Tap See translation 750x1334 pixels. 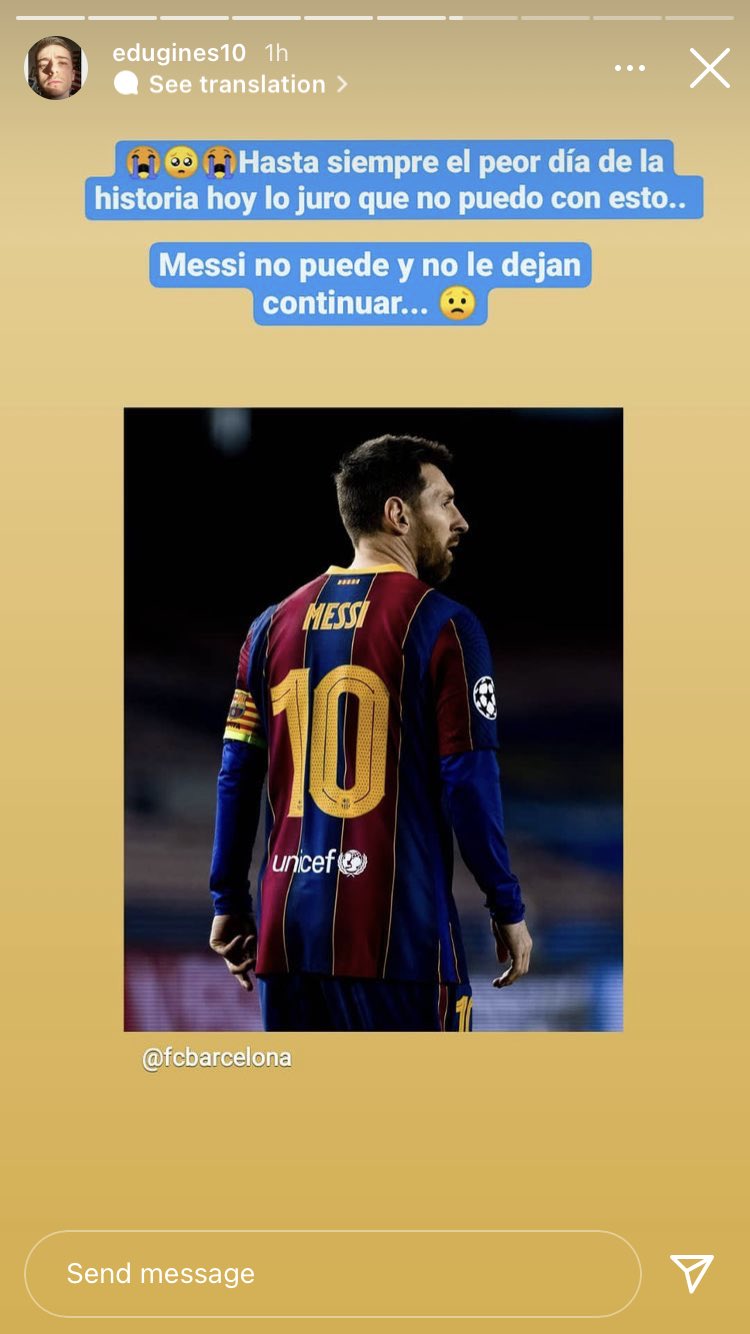click(237, 85)
